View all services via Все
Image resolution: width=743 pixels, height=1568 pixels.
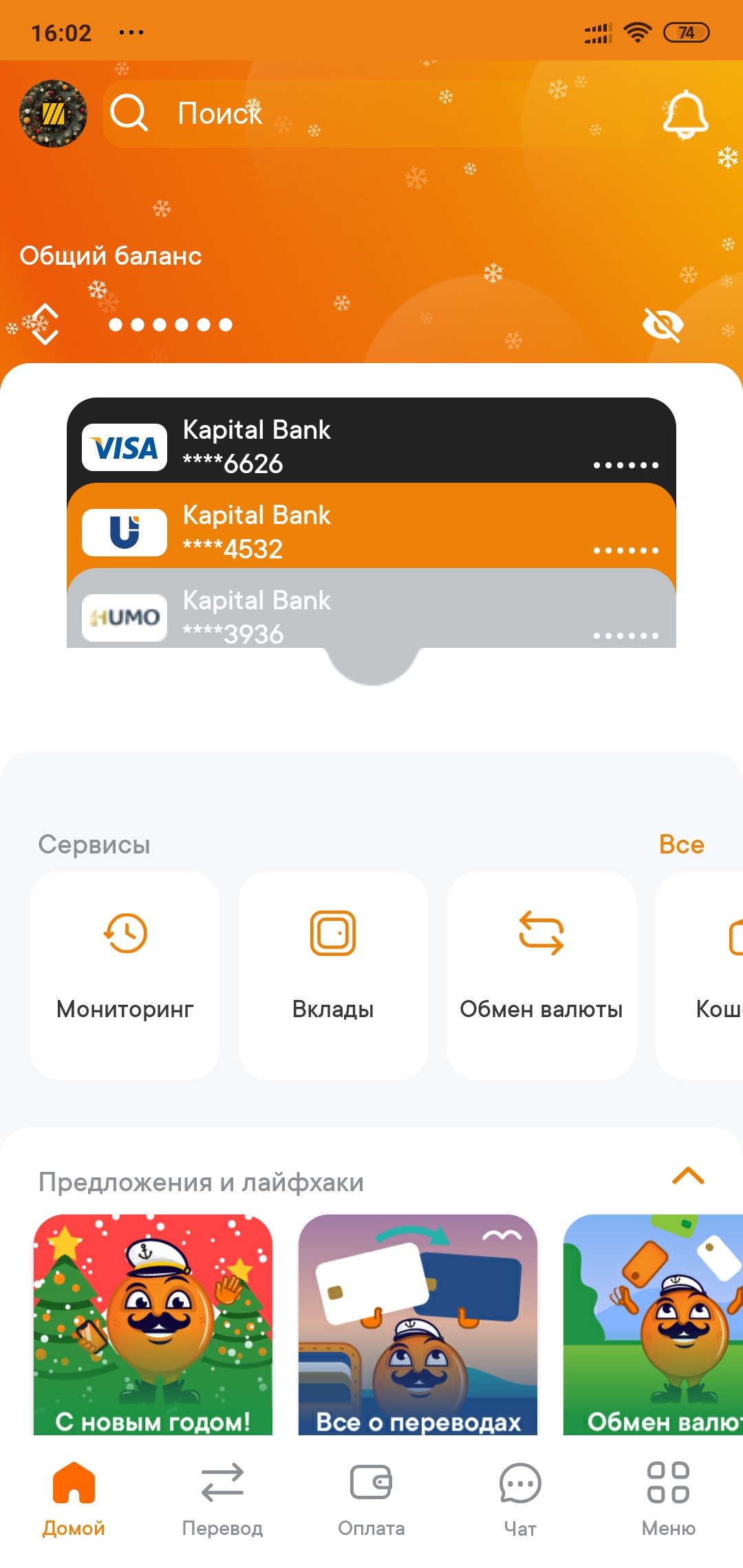click(x=681, y=845)
